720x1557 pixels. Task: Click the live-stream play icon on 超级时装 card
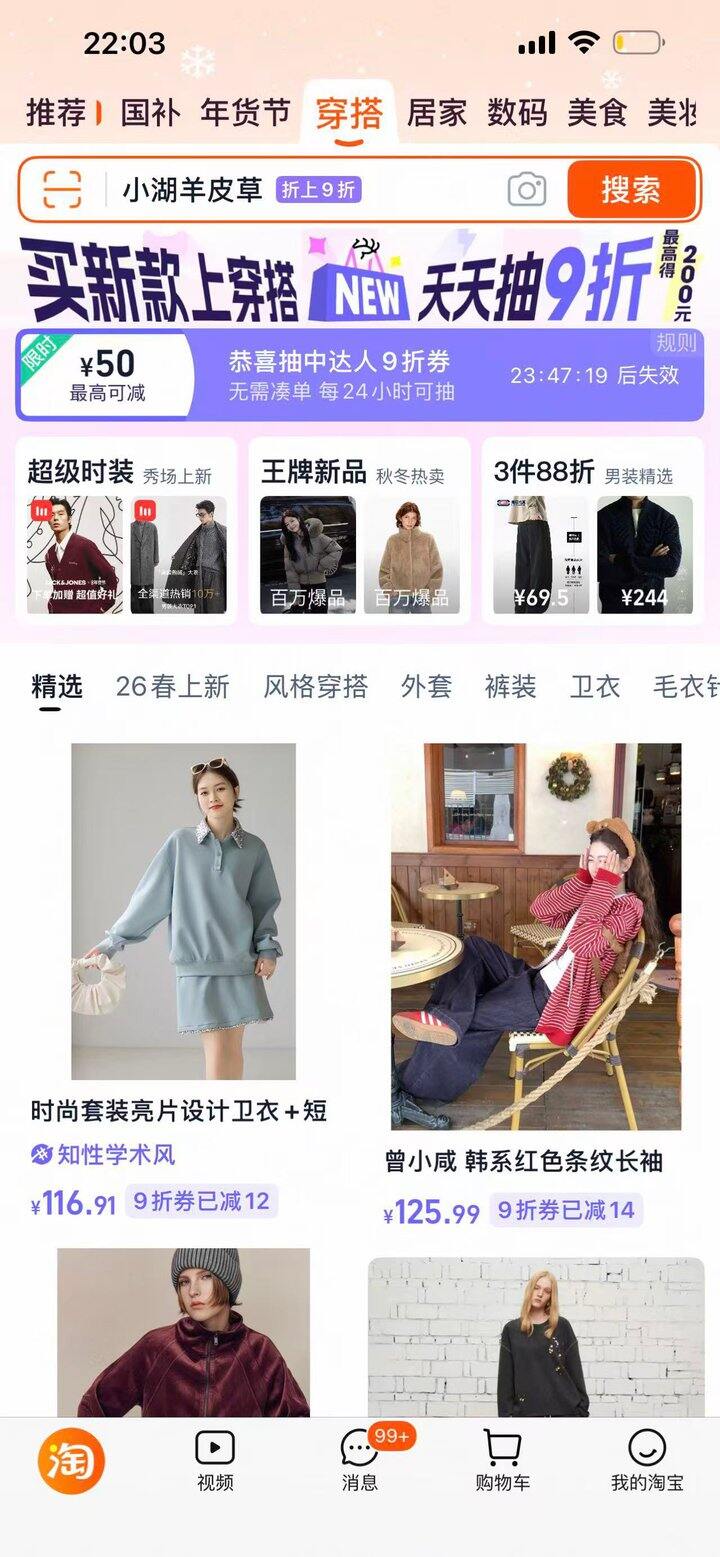[x=39, y=512]
